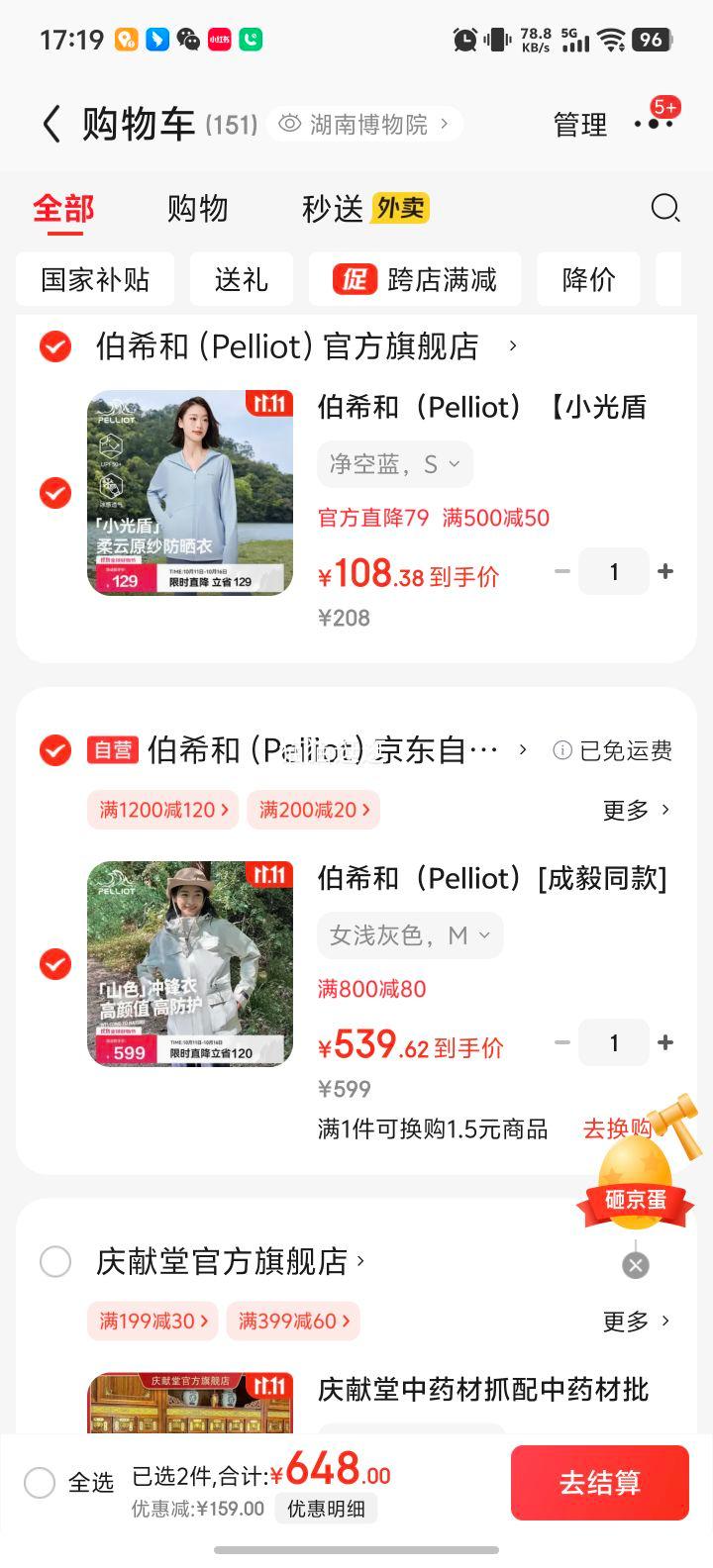Open the more options dots menu

653,124
